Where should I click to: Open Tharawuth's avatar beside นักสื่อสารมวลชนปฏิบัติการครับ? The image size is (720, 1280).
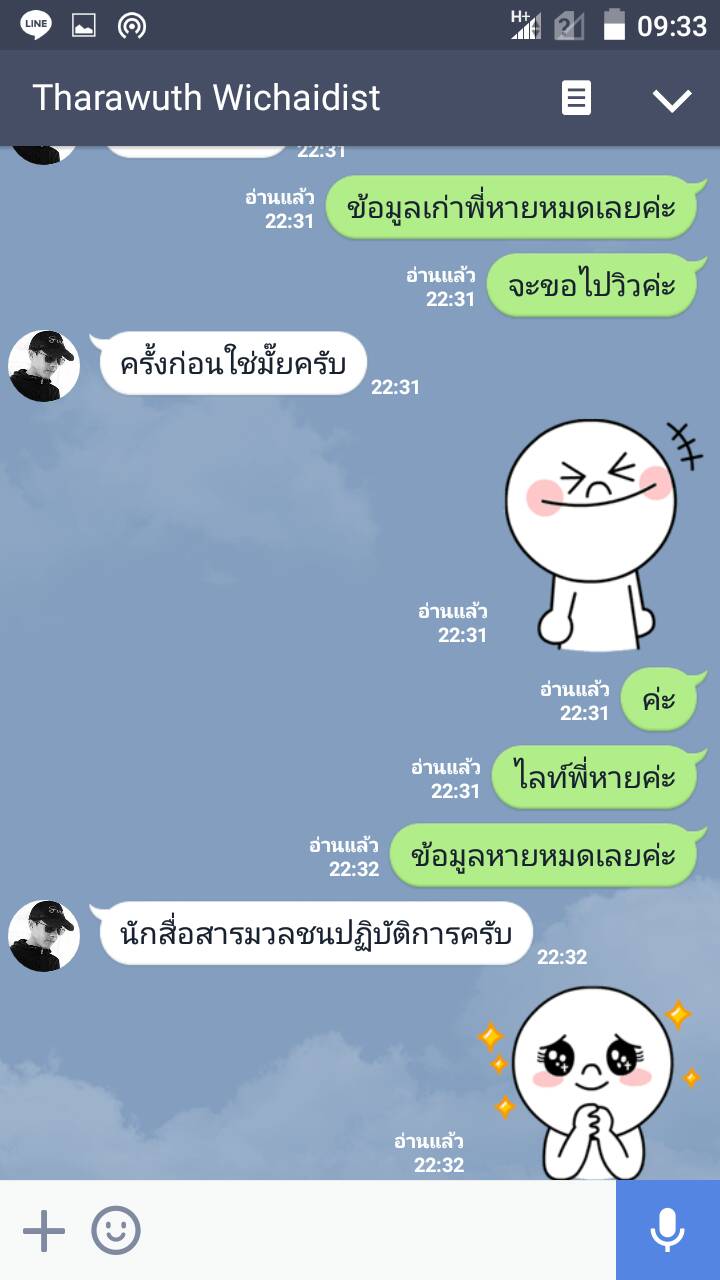click(44, 936)
